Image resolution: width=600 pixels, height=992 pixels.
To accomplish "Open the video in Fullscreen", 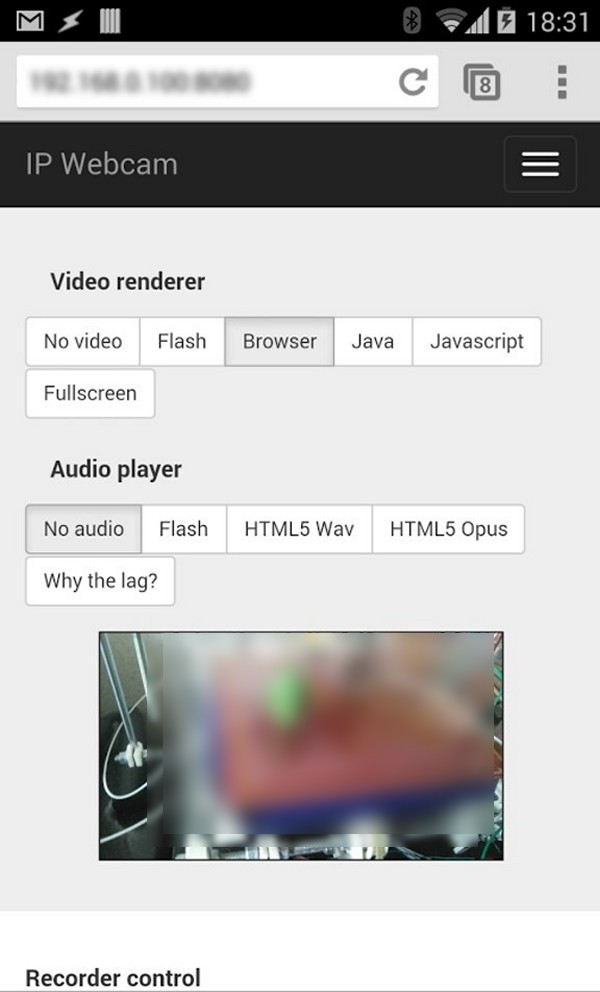I will [x=91, y=394].
